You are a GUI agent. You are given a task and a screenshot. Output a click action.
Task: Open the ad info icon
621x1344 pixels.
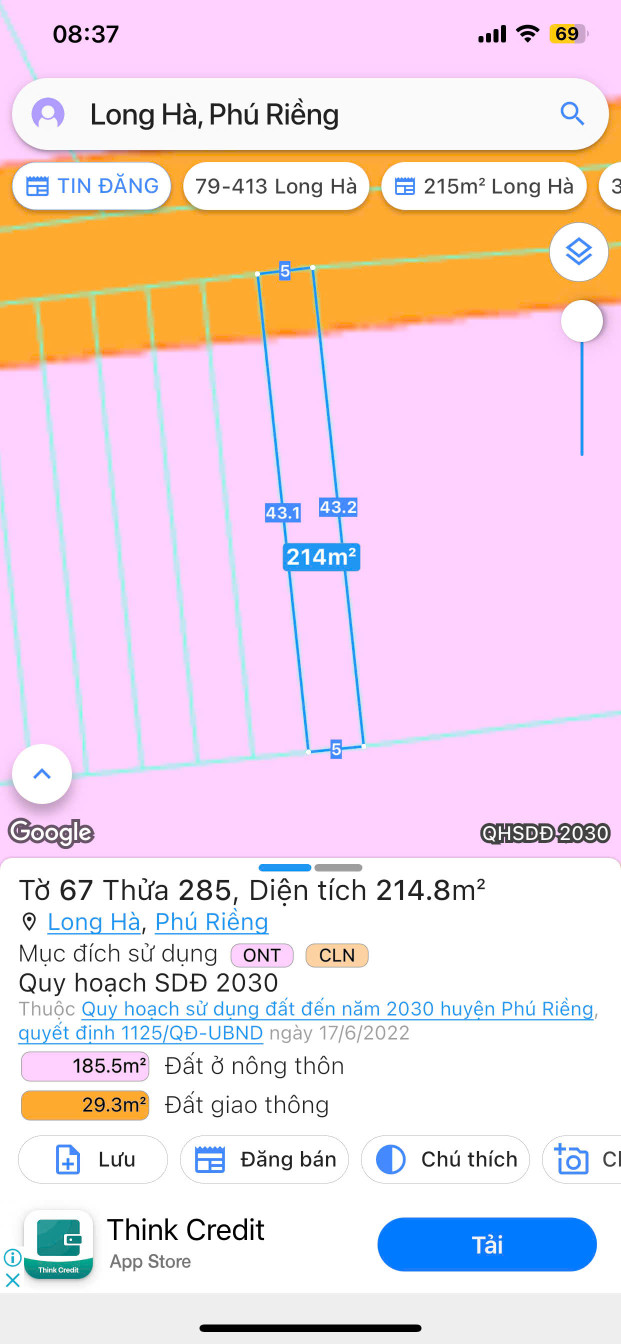12,1258
